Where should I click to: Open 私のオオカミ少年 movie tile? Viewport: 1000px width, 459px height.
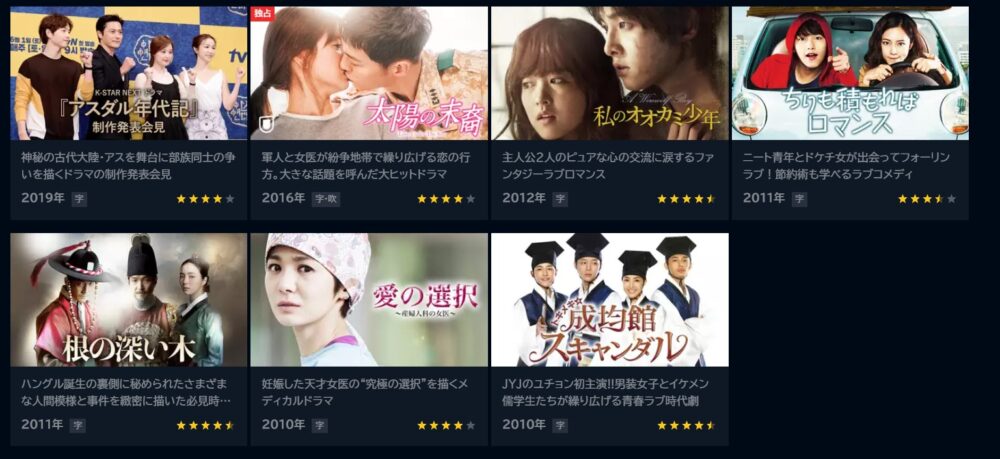point(609,74)
